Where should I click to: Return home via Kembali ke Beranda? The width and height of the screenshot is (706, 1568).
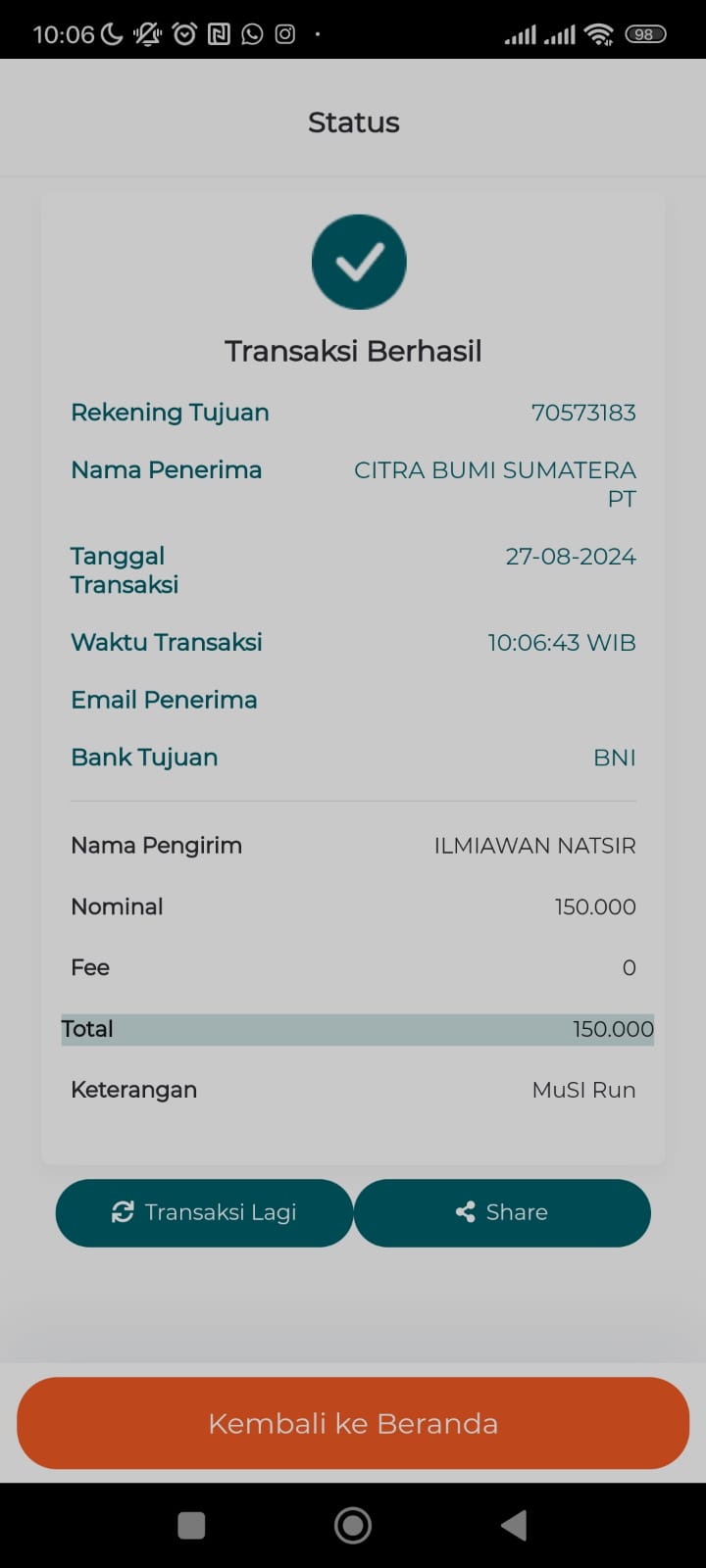353,1423
